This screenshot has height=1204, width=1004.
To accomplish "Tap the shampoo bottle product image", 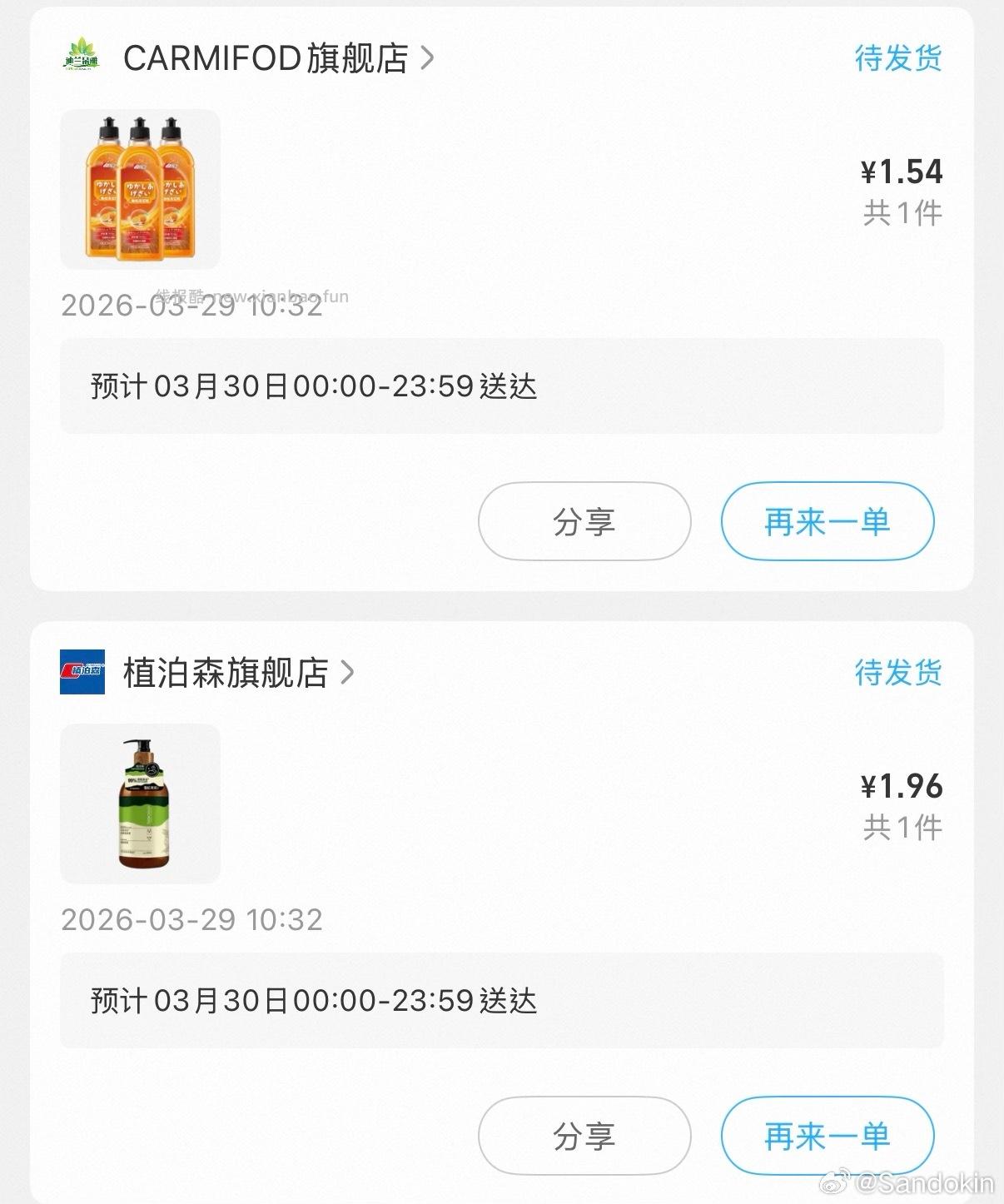I will [x=138, y=803].
